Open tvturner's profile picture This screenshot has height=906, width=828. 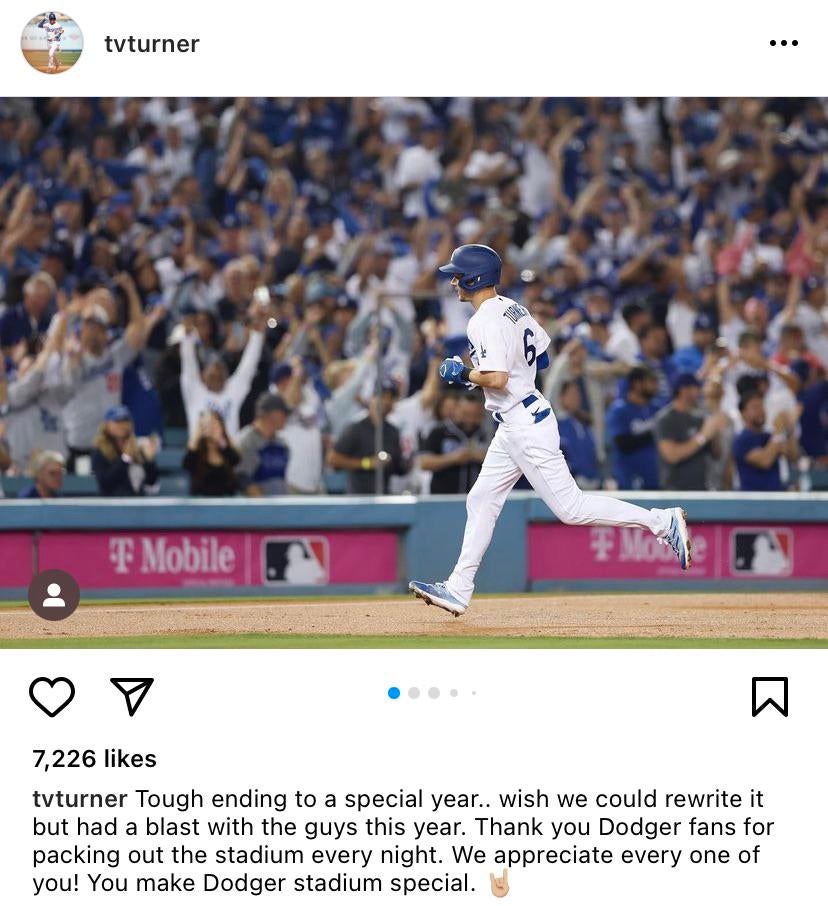pos(52,43)
